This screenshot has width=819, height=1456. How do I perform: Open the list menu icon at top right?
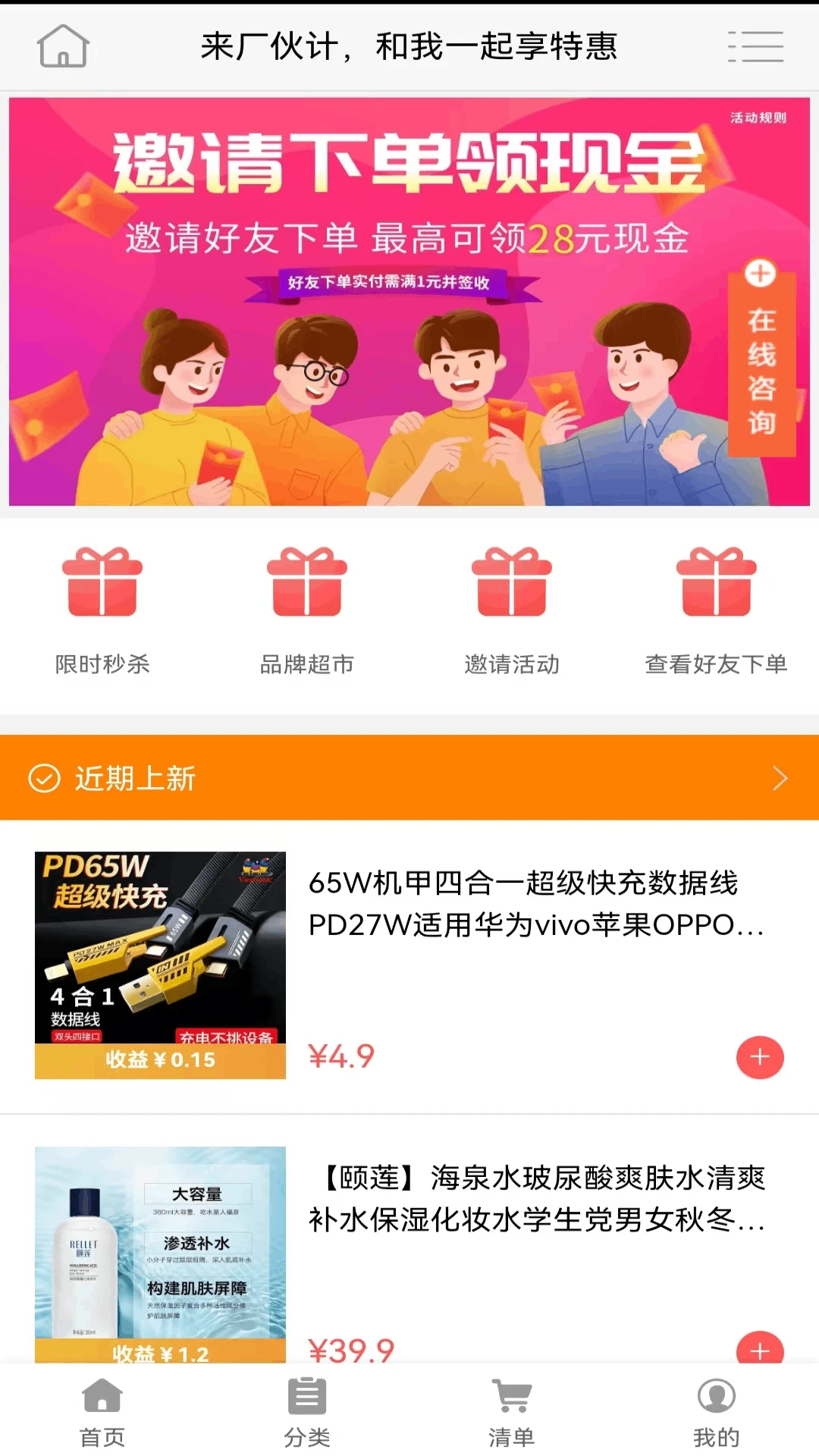pos(755,46)
